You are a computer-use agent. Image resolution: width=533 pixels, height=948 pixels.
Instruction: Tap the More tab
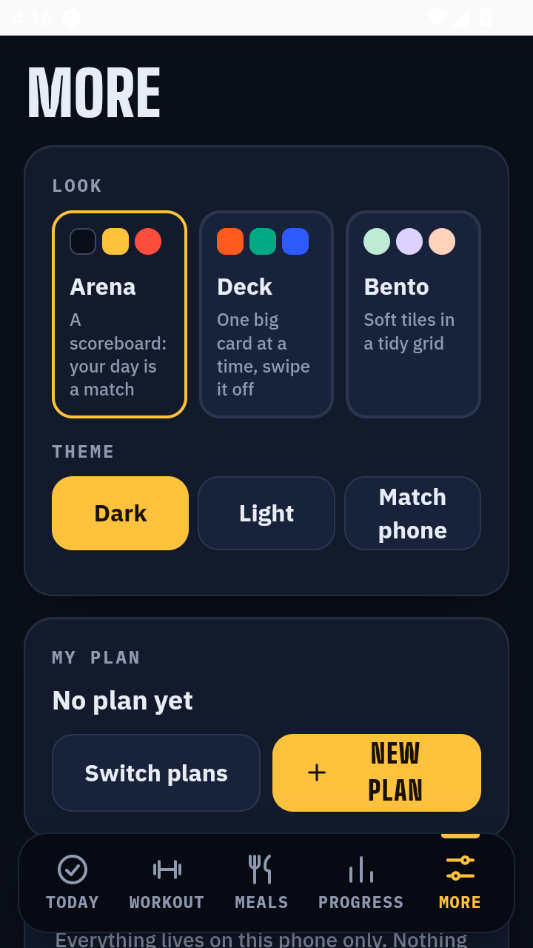[460, 883]
